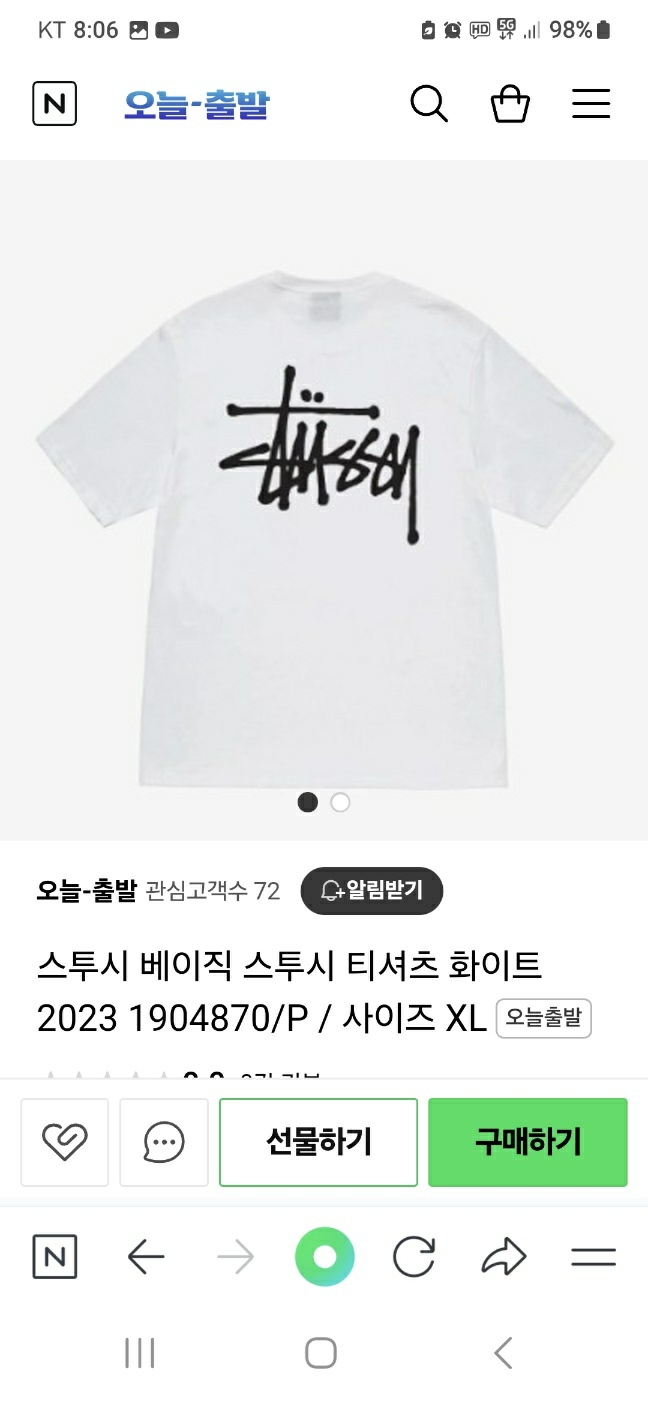Tap 구매하기 to buy now

coord(527,1142)
